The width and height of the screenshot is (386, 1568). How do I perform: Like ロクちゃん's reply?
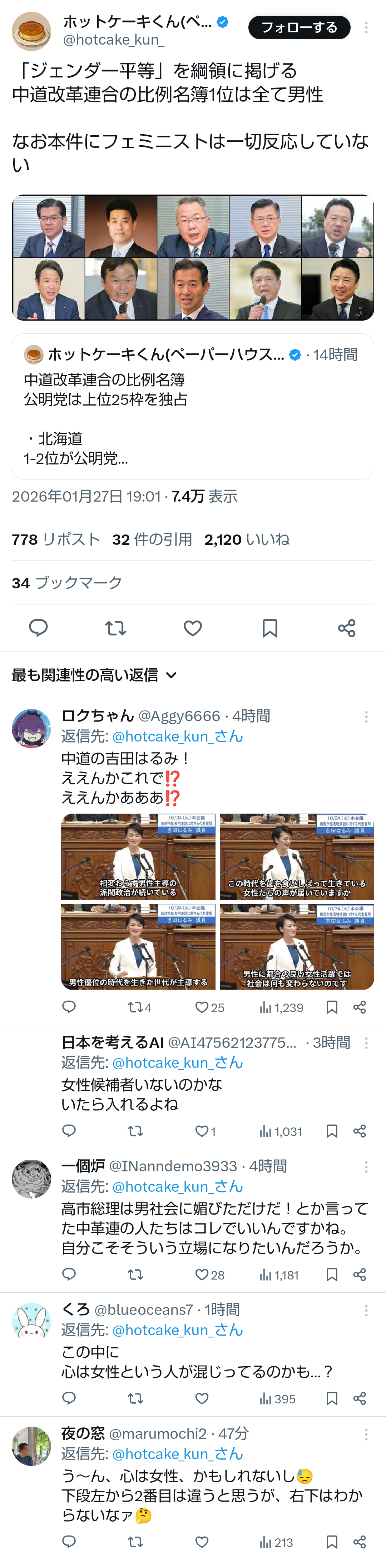click(x=202, y=1007)
